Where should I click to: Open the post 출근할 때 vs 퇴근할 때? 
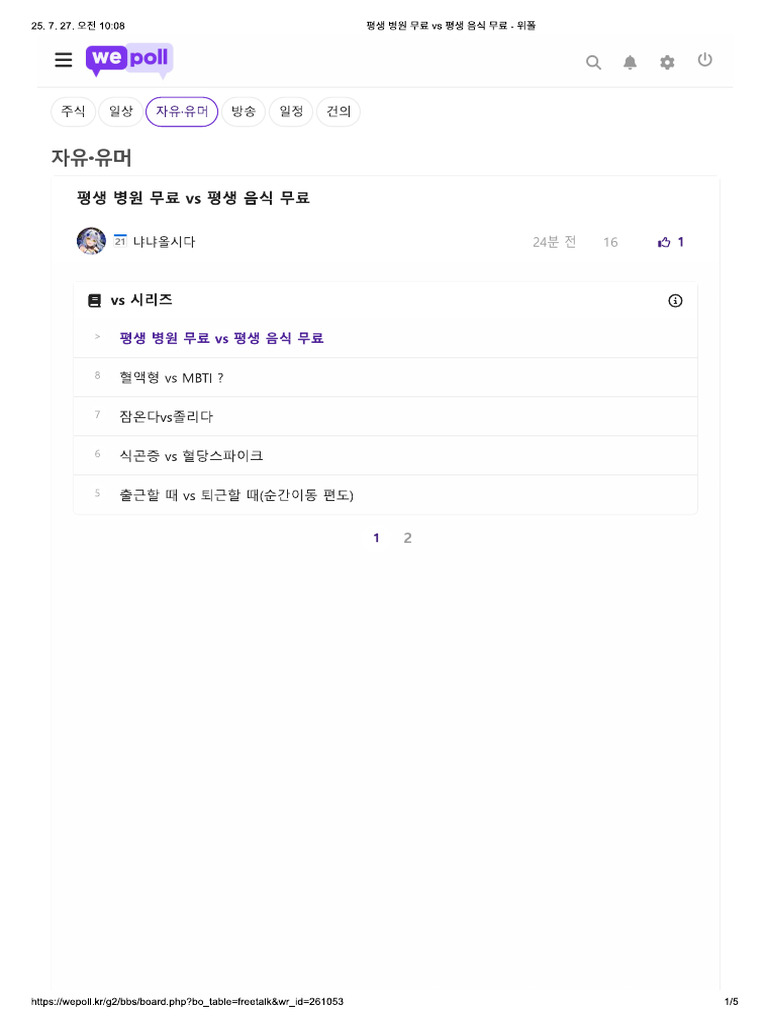pos(385,495)
